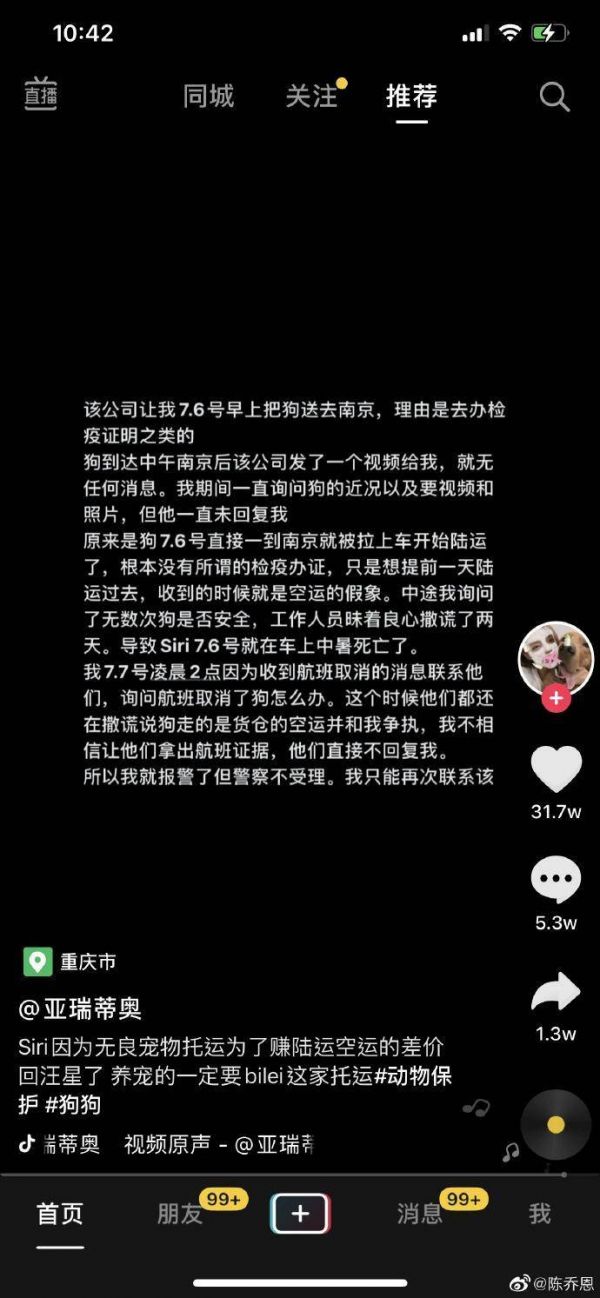Open the #狗狗 hashtag
Viewport: 600px width, 1298px height.
click(x=73, y=1104)
